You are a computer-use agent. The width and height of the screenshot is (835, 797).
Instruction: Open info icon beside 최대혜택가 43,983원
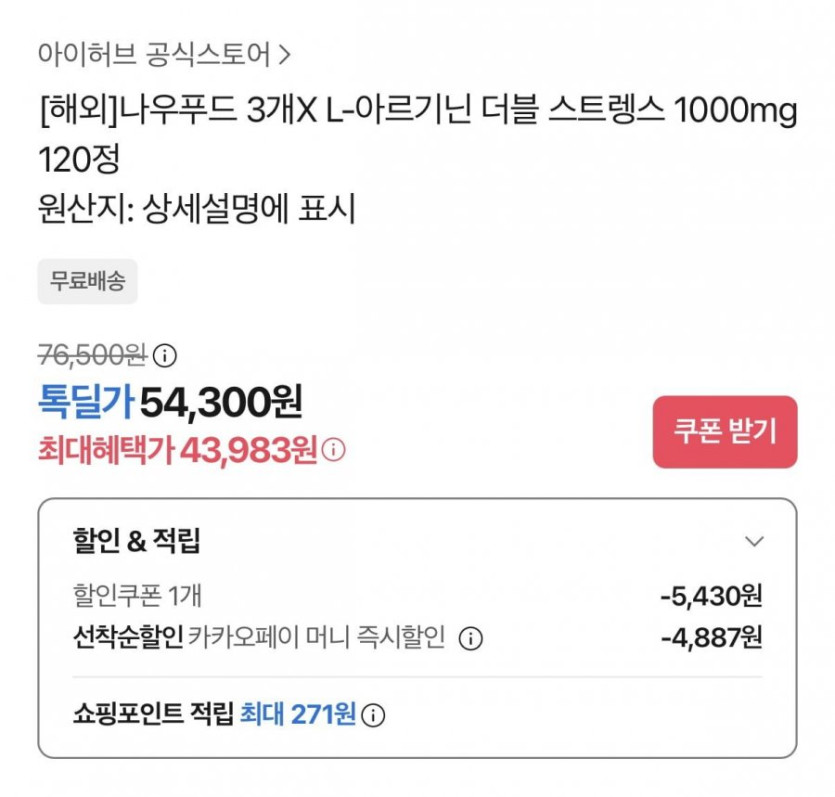pyautogui.click(x=334, y=451)
